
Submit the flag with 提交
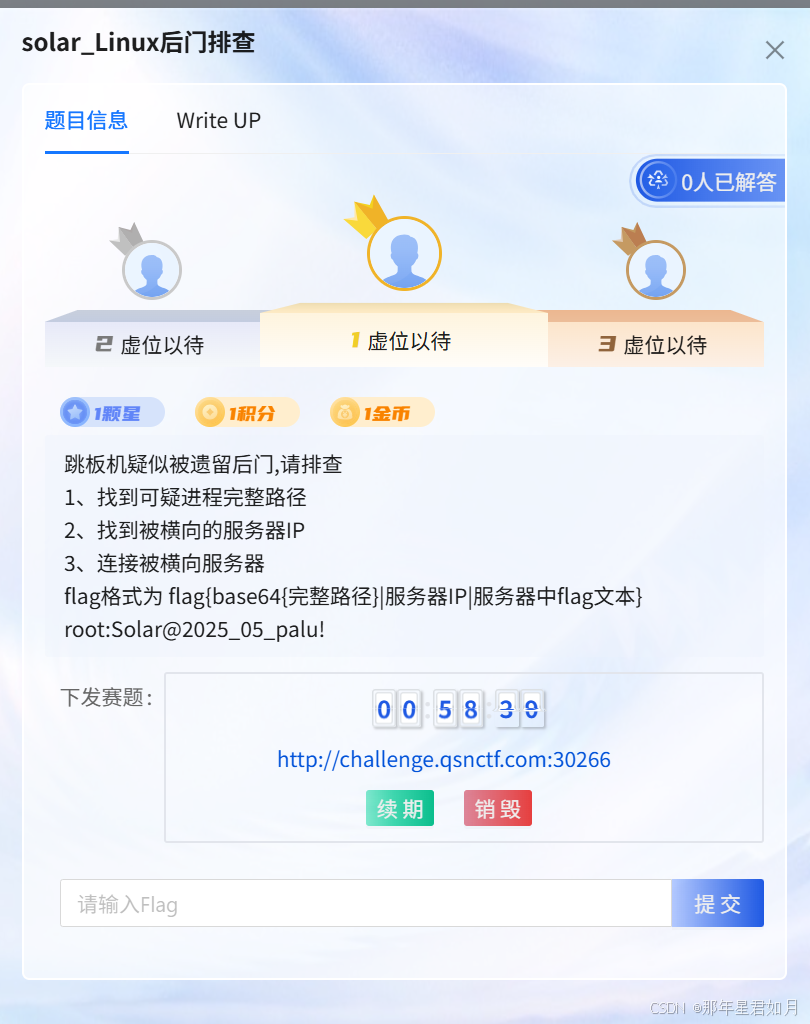[717, 904]
